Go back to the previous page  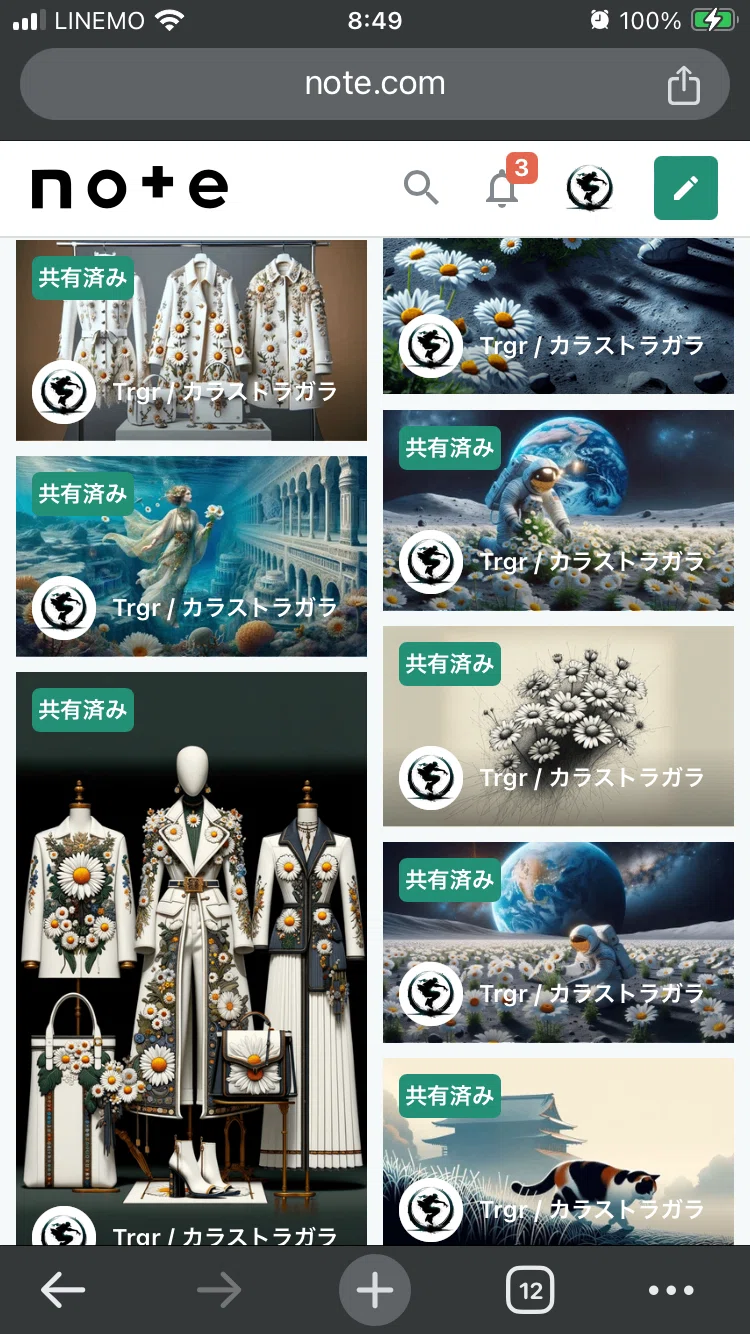pyautogui.click(x=63, y=1291)
